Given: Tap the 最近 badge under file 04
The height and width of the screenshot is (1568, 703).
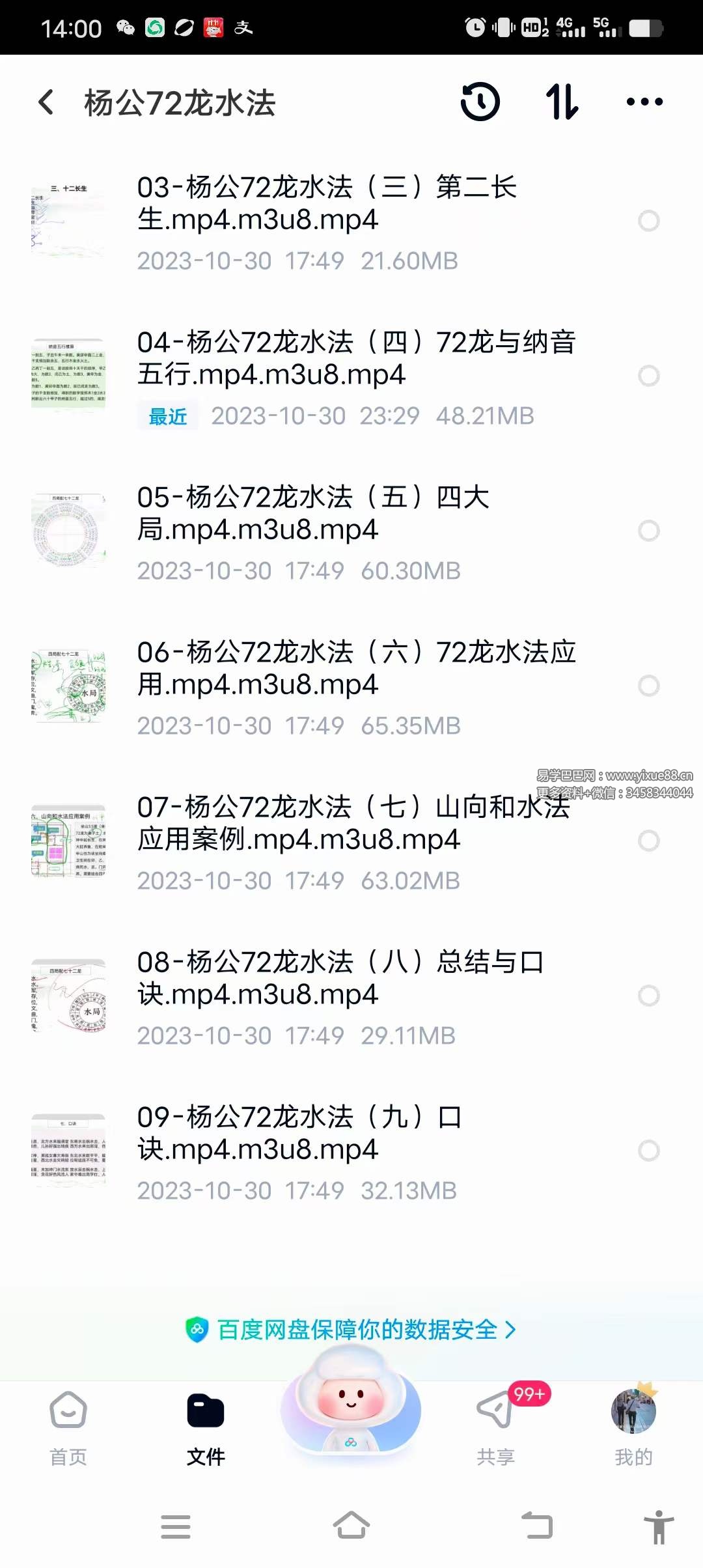Looking at the screenshot, I should click(167, 415).
